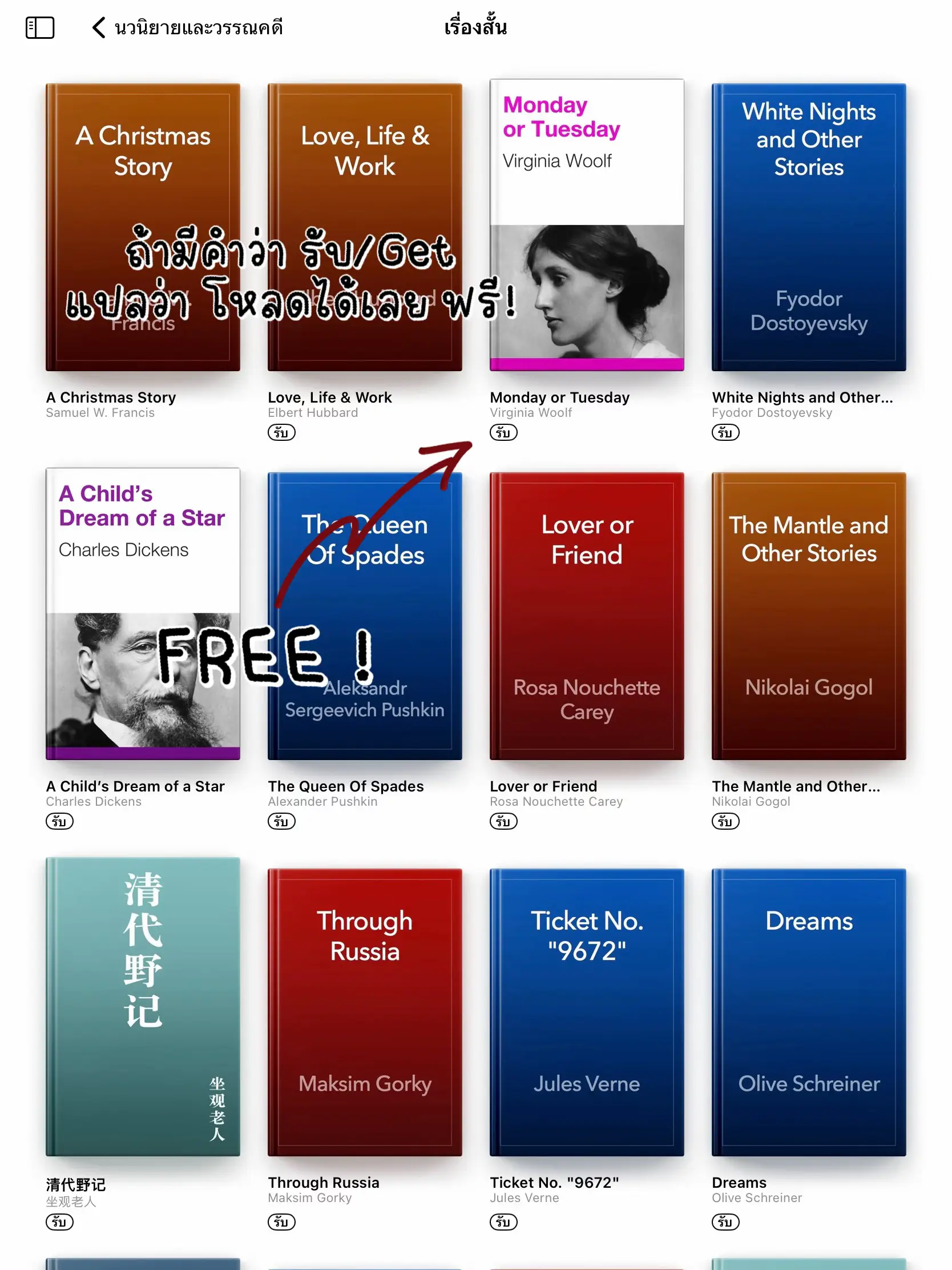Get the 清代野记 book for free

pyautogui.click(x=60, y=1222)
